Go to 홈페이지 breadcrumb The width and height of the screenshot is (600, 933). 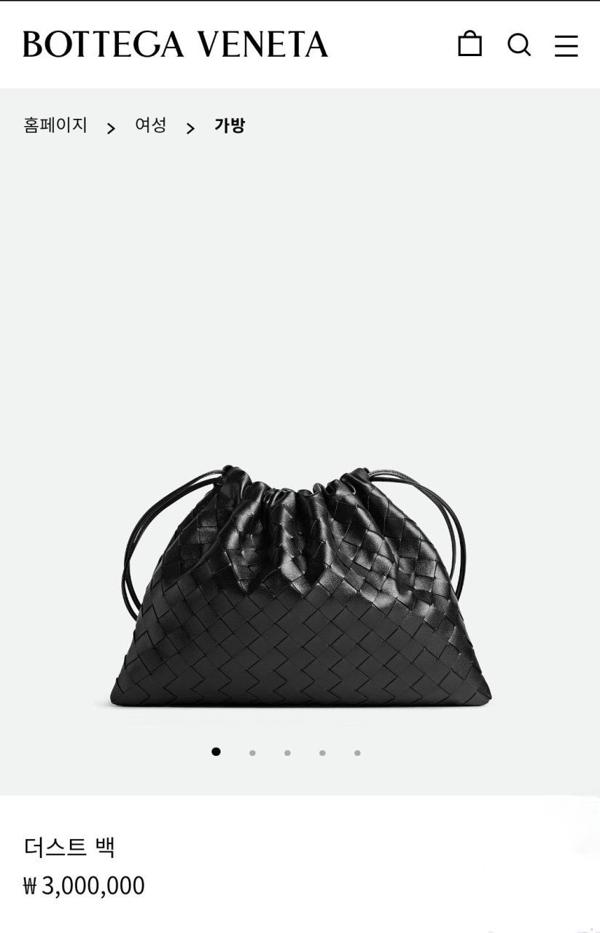(x=56, y=126)
